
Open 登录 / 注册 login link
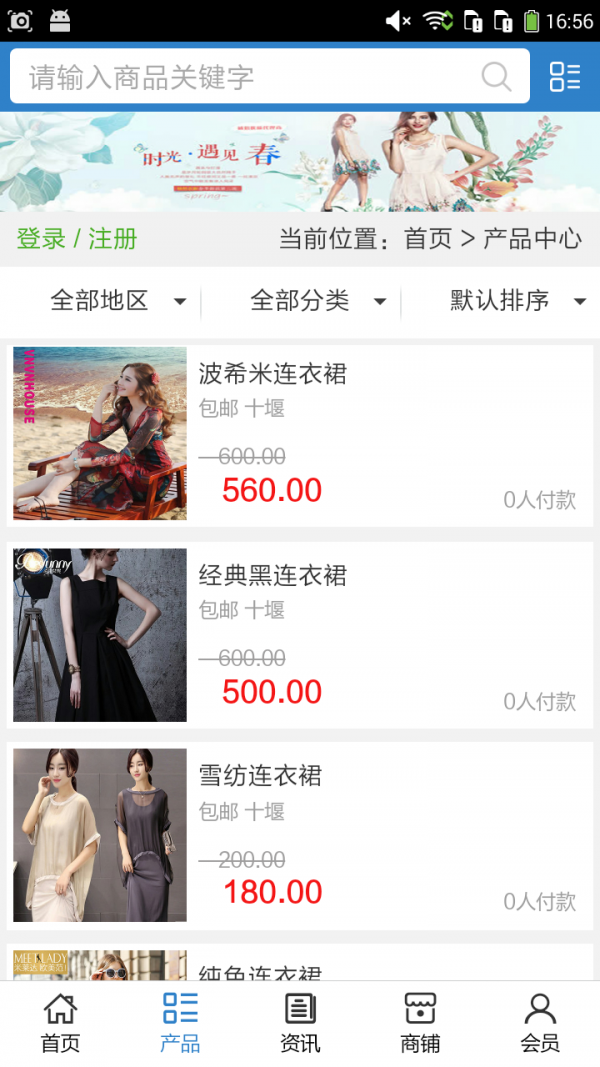(77, 239)
